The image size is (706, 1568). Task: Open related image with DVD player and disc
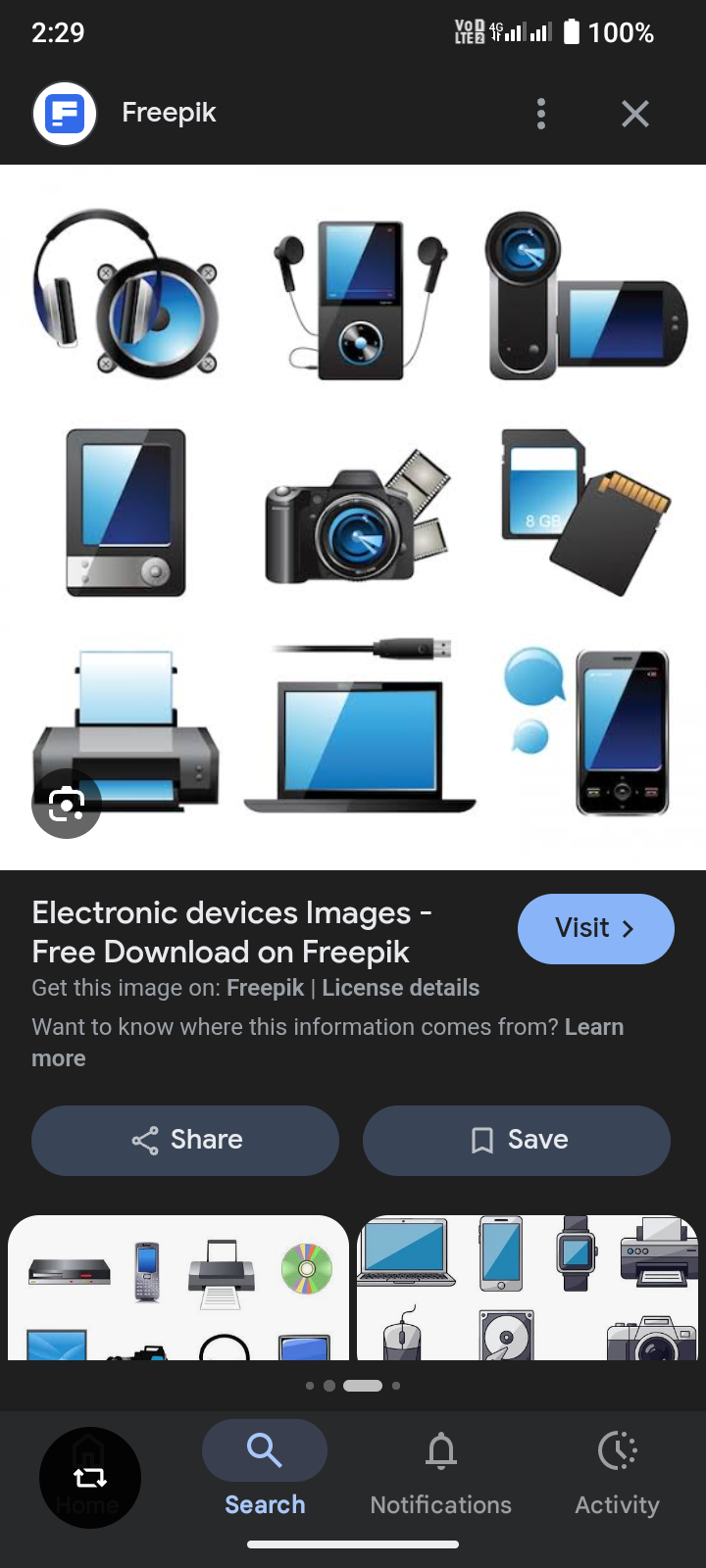[178, 1288]
